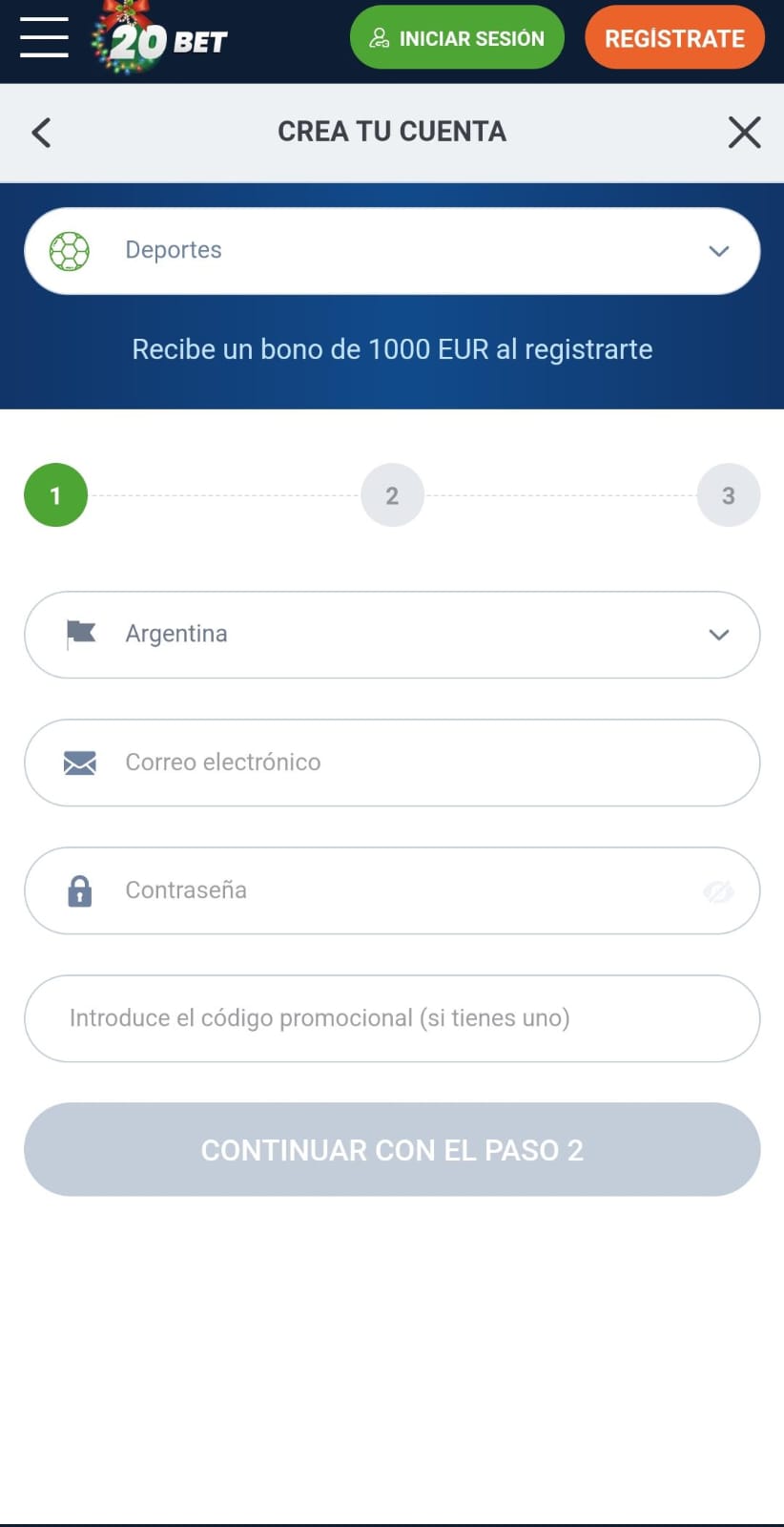Continue with Continuar con el paso 2

(392, 1149)
